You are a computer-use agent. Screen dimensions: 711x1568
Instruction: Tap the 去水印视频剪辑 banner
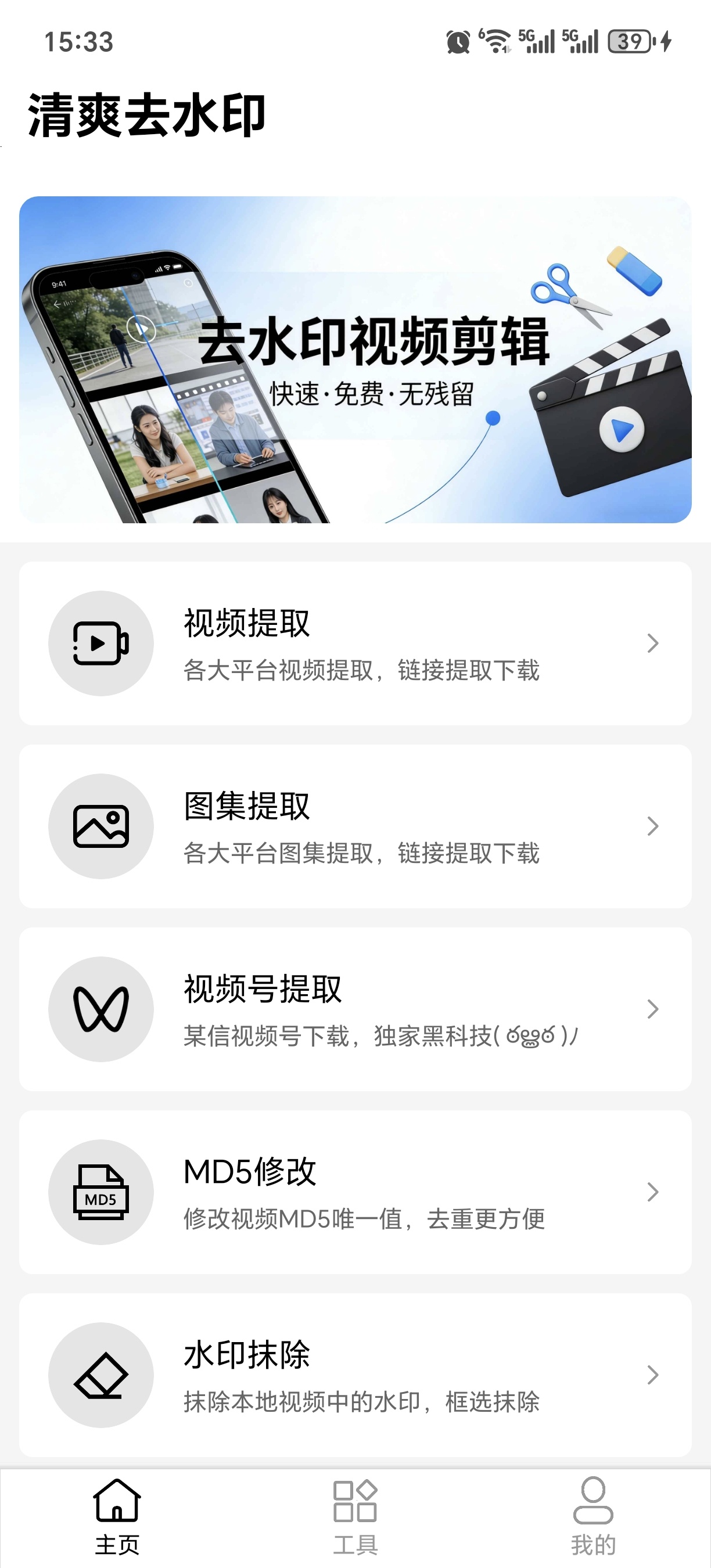coord(355,359)
